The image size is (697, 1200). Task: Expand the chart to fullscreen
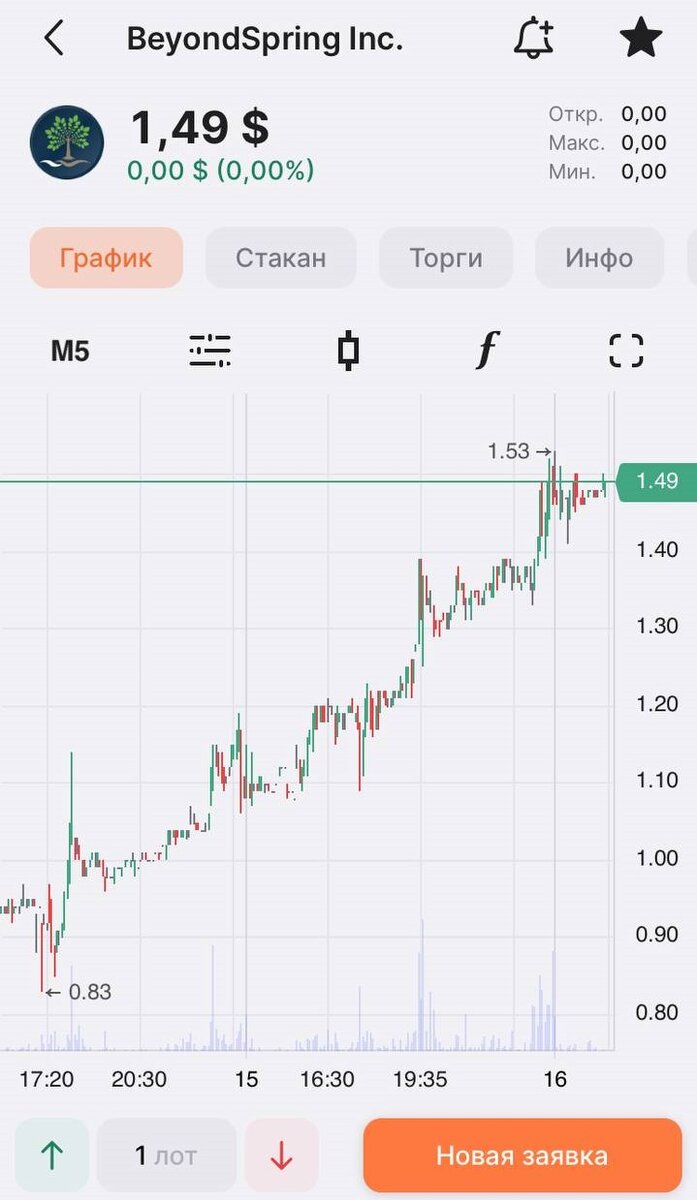pyautogui.click(x=626, y=351)
